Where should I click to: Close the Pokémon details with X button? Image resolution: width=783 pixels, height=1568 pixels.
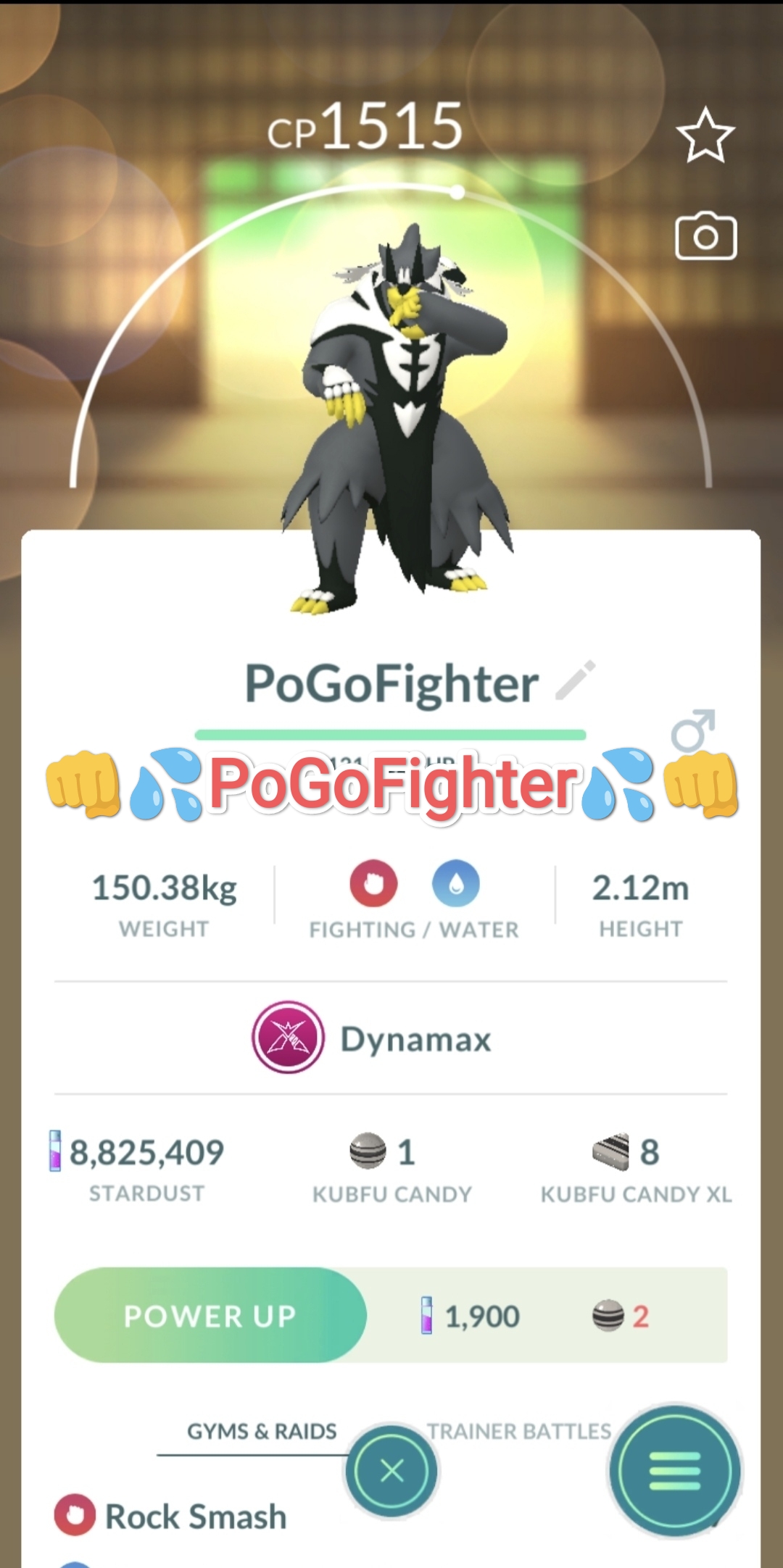tap(392, 1470)
